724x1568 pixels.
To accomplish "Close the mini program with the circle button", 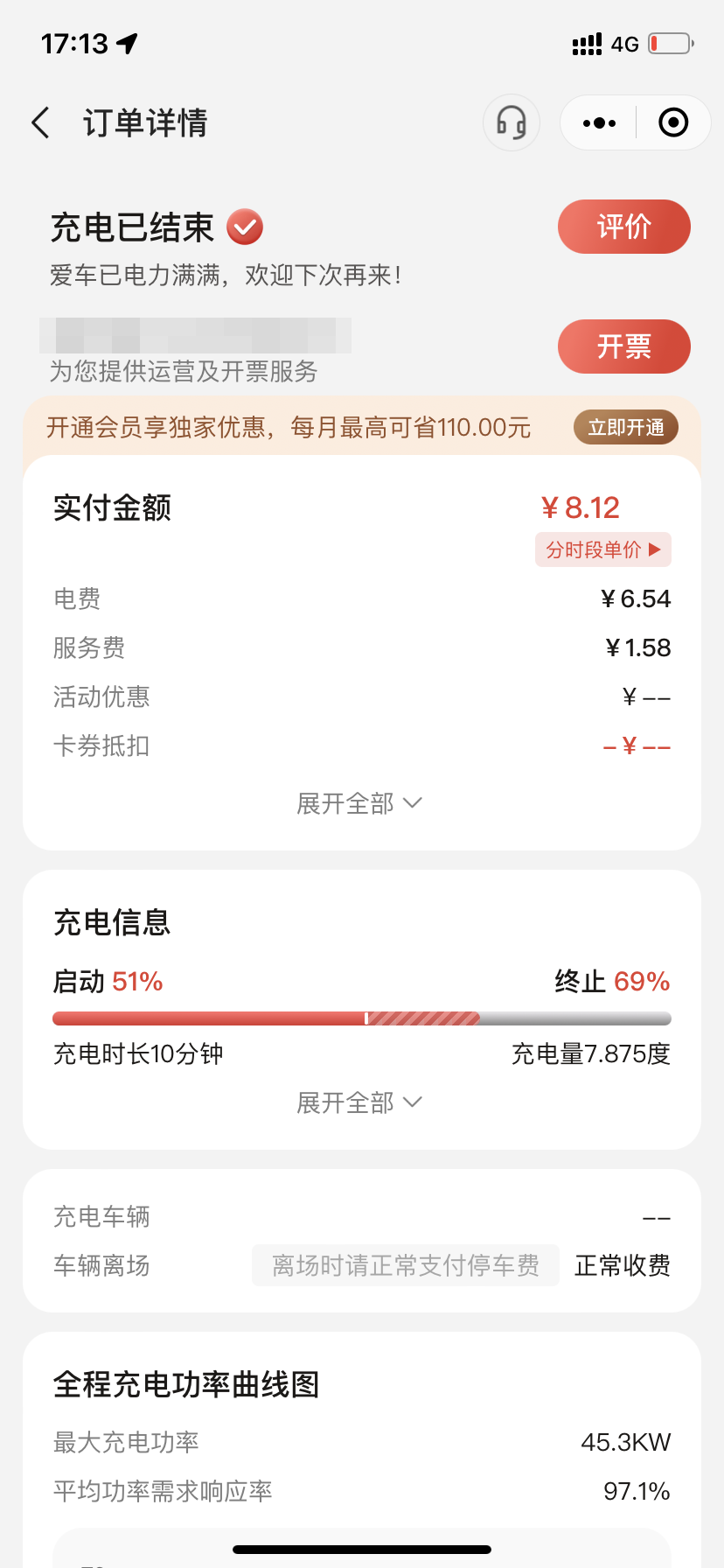I will click(673, 122).
